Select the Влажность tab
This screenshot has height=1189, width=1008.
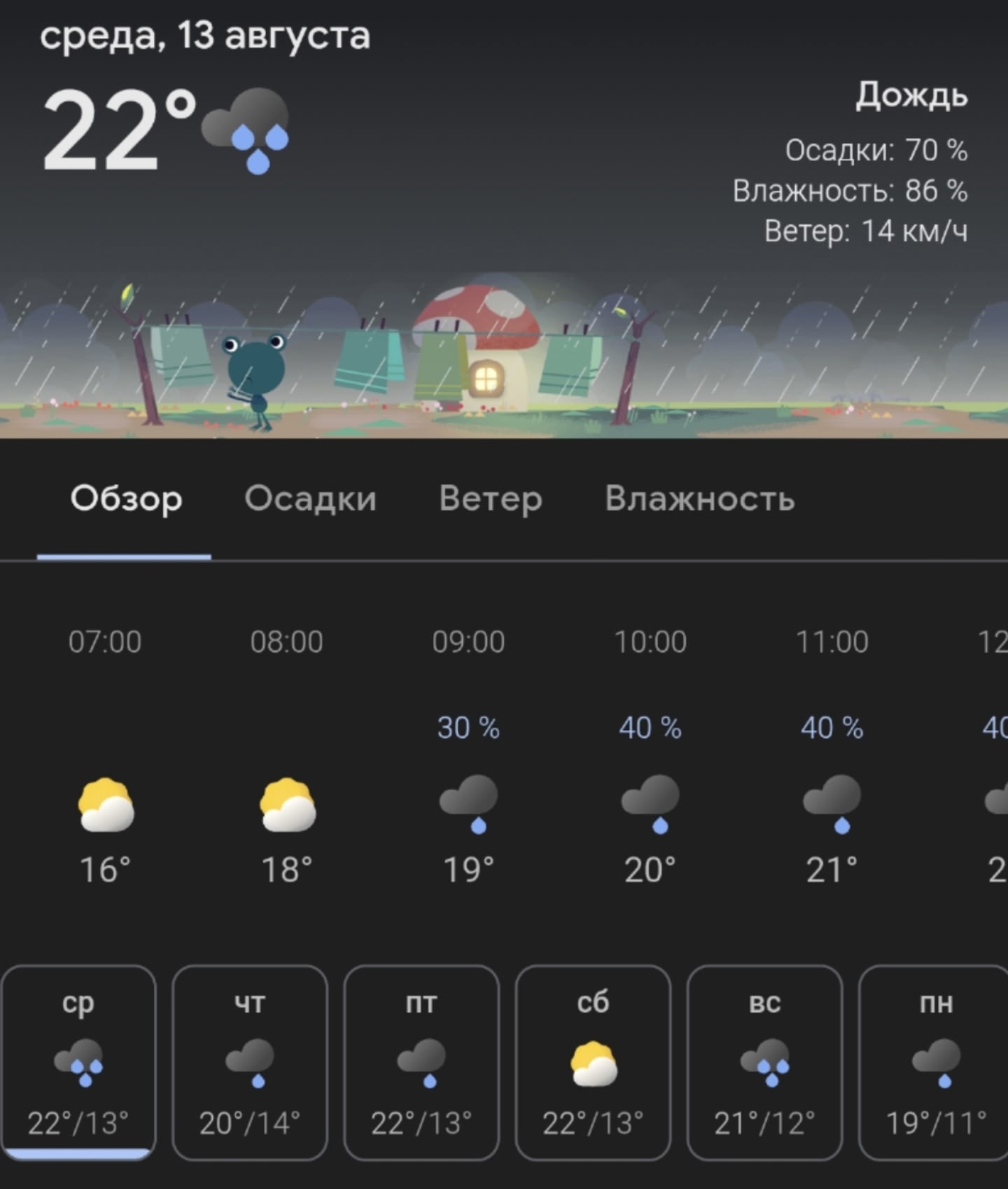tap(699, 499)
